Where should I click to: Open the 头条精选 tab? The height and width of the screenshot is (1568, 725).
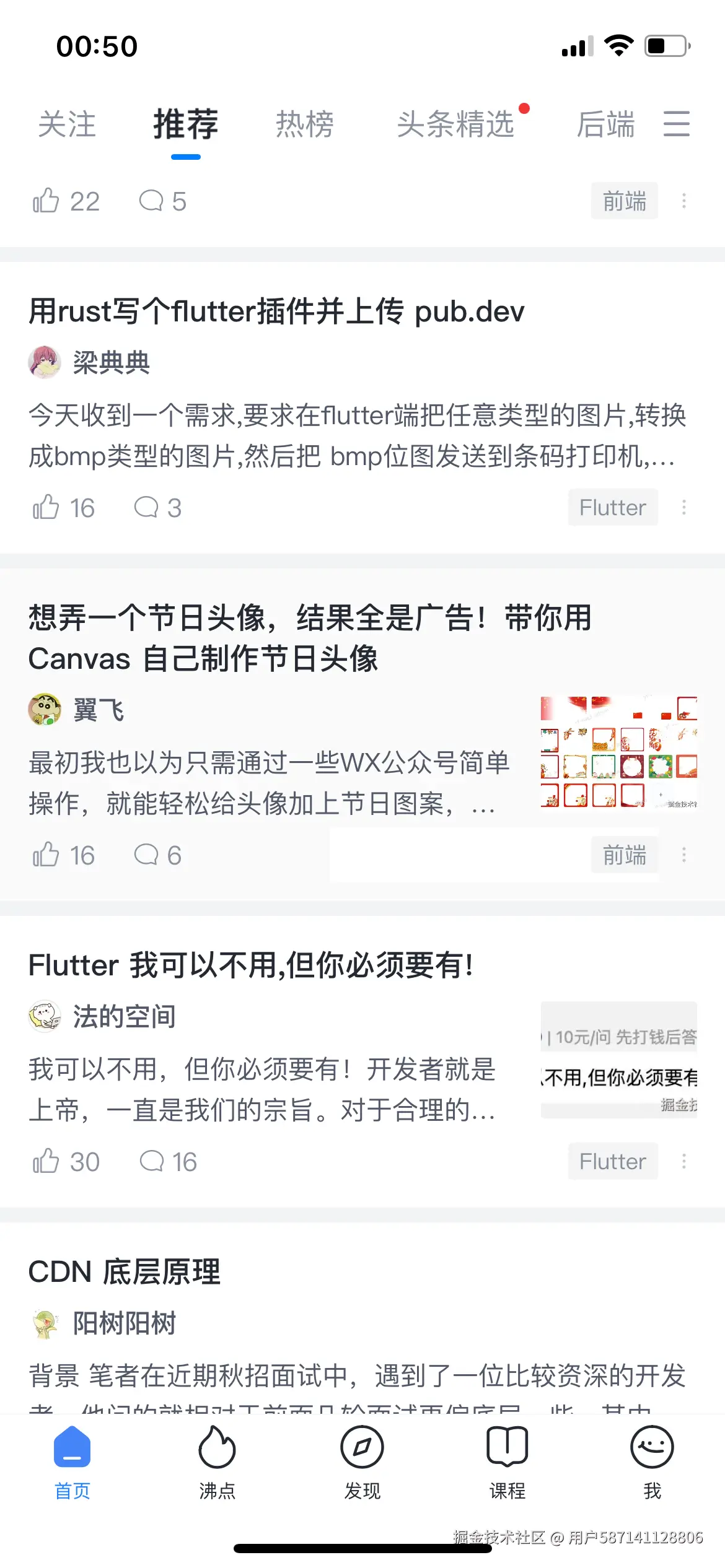pyautogui.click(x=456, y=124)
